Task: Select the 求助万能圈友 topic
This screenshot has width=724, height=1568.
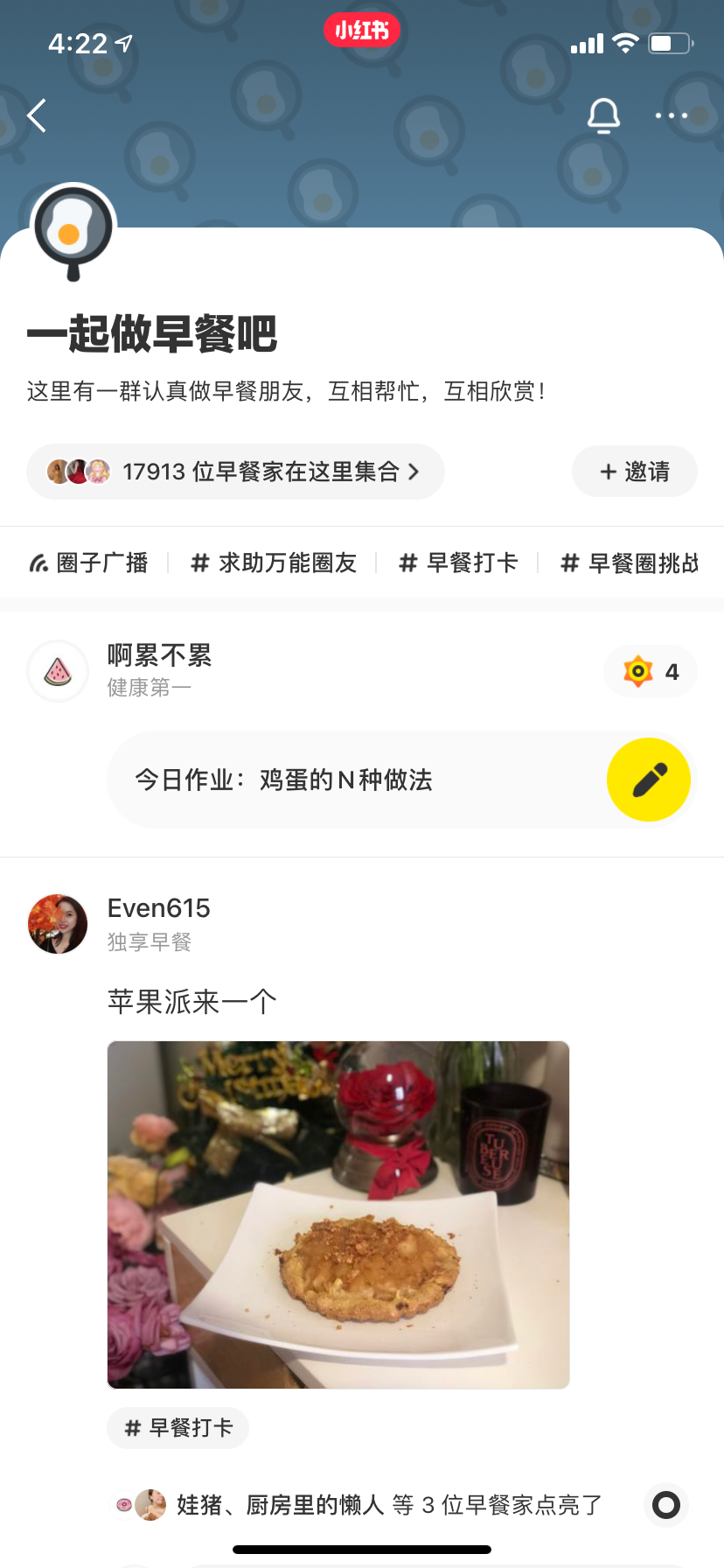Action: (274, 563)
